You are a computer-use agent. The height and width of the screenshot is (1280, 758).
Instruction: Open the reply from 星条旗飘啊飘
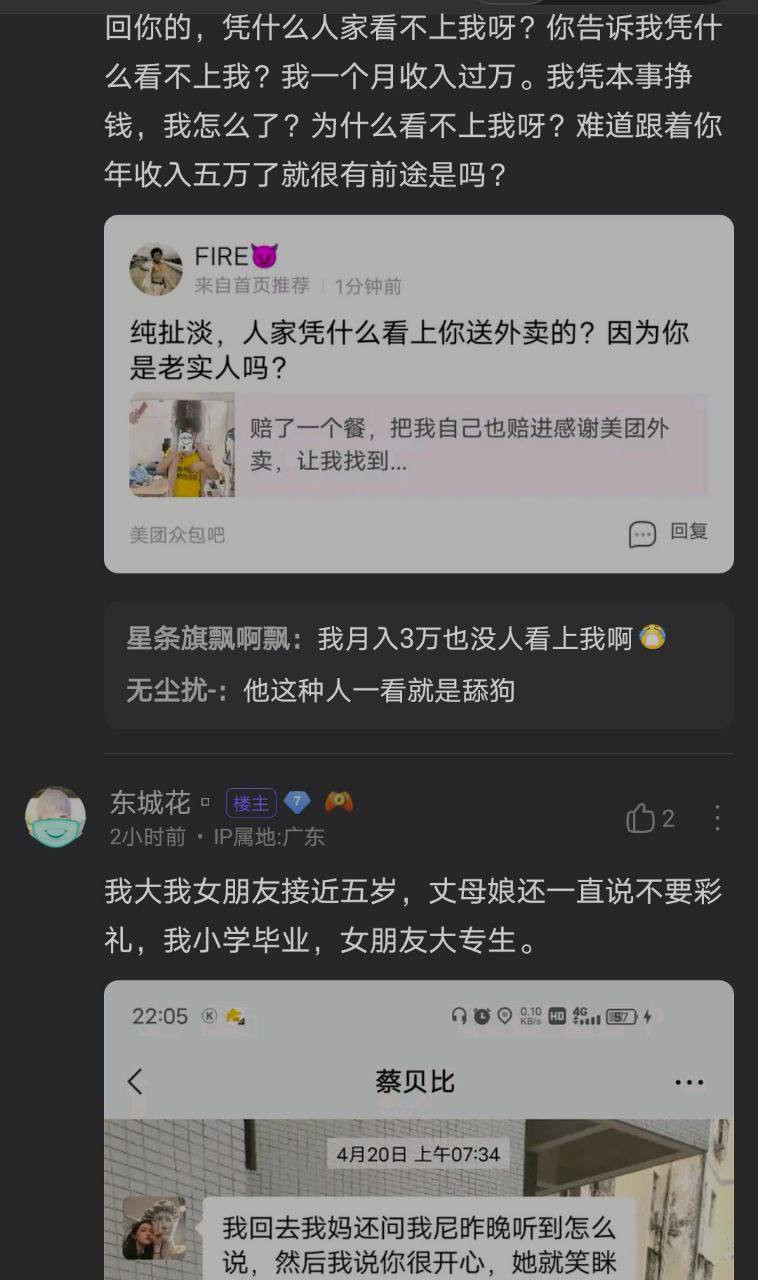396,638
